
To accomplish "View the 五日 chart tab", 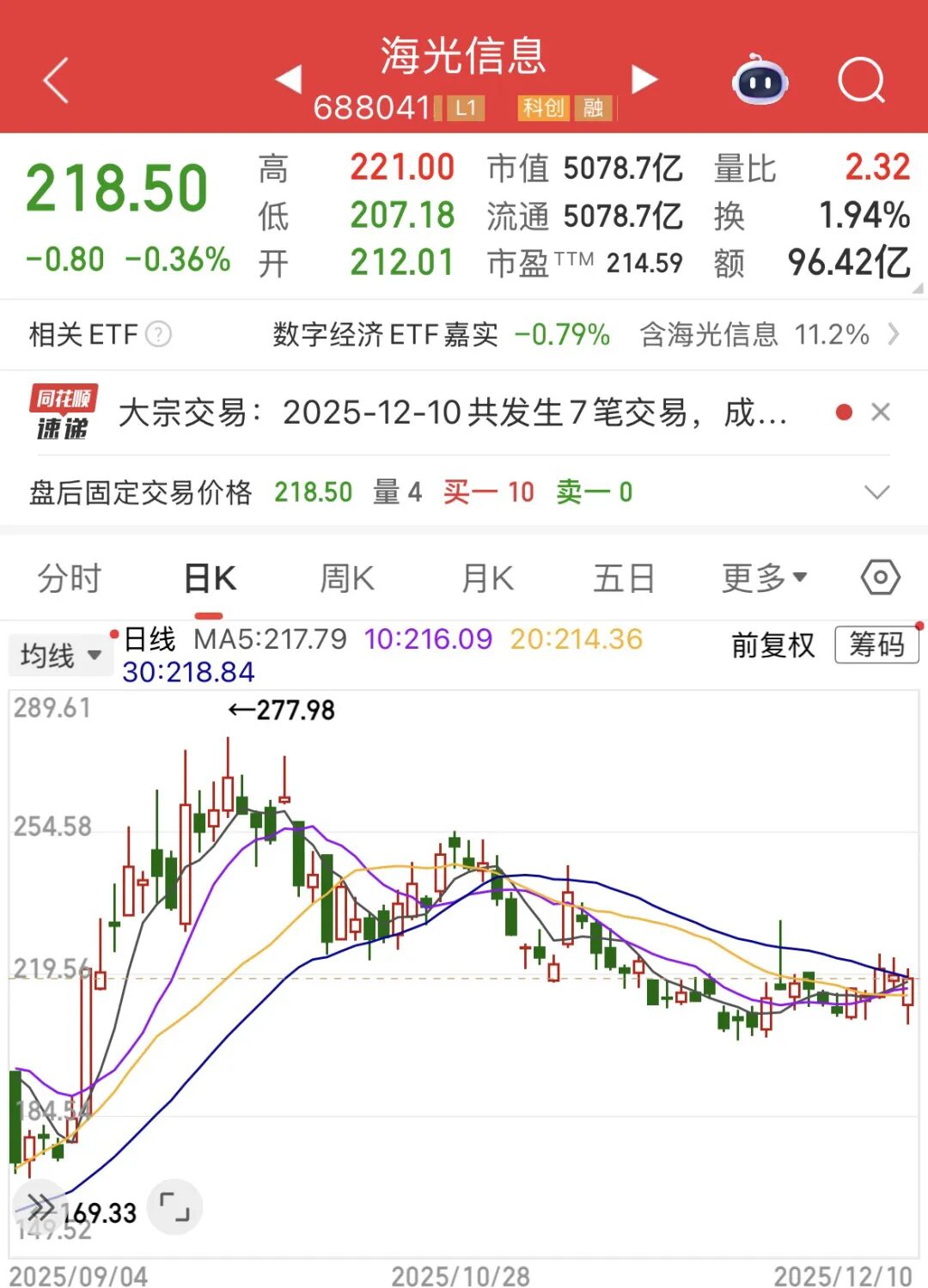I will click(x=624, y=578).
